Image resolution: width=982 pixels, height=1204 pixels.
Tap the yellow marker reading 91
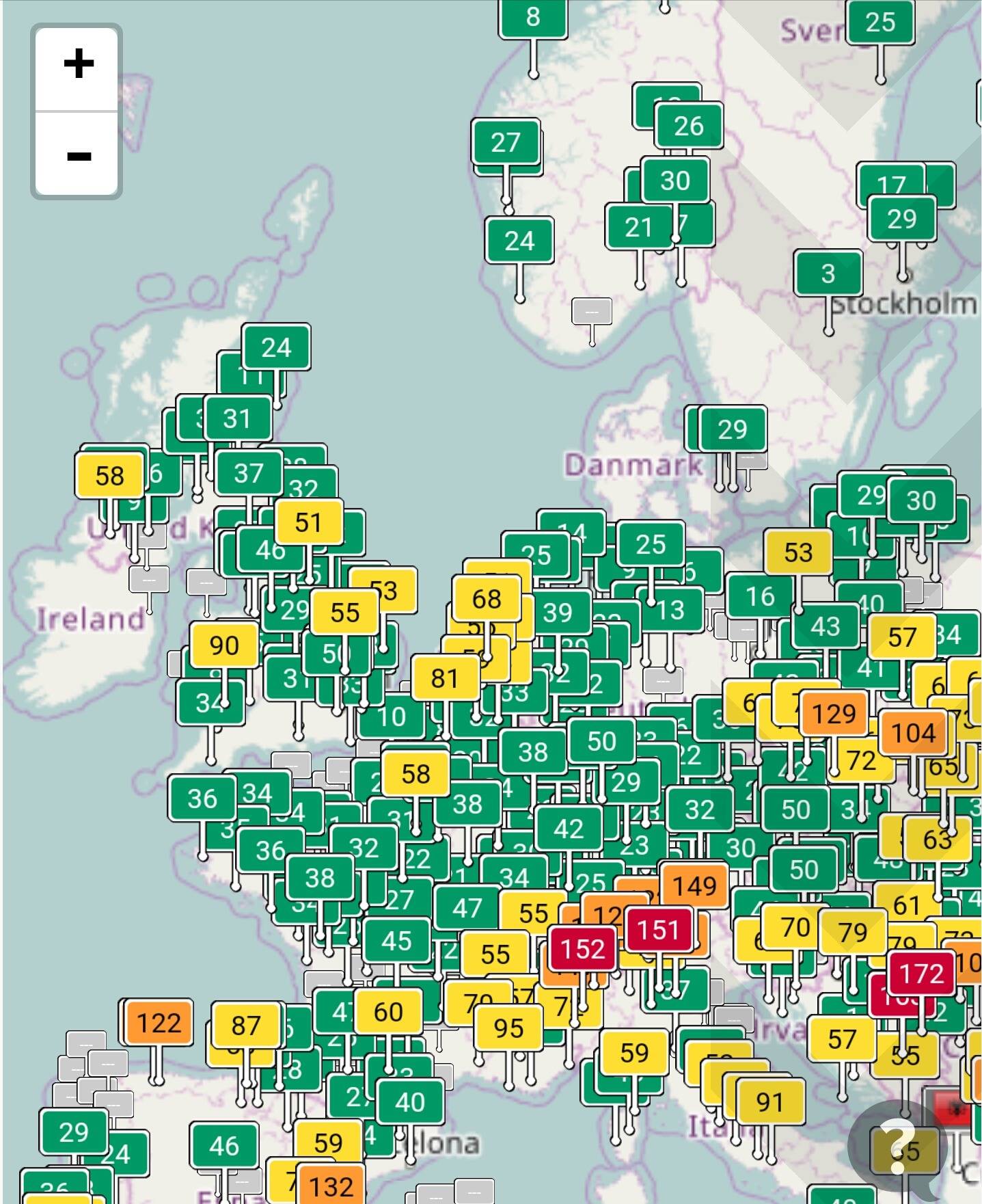pyautogui.click(x=769, y=1102)
